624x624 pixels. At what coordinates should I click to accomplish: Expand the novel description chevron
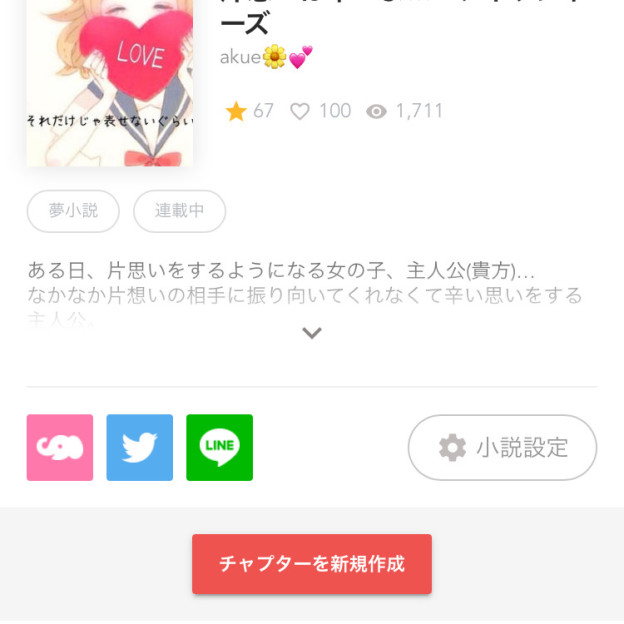point(312,333)
